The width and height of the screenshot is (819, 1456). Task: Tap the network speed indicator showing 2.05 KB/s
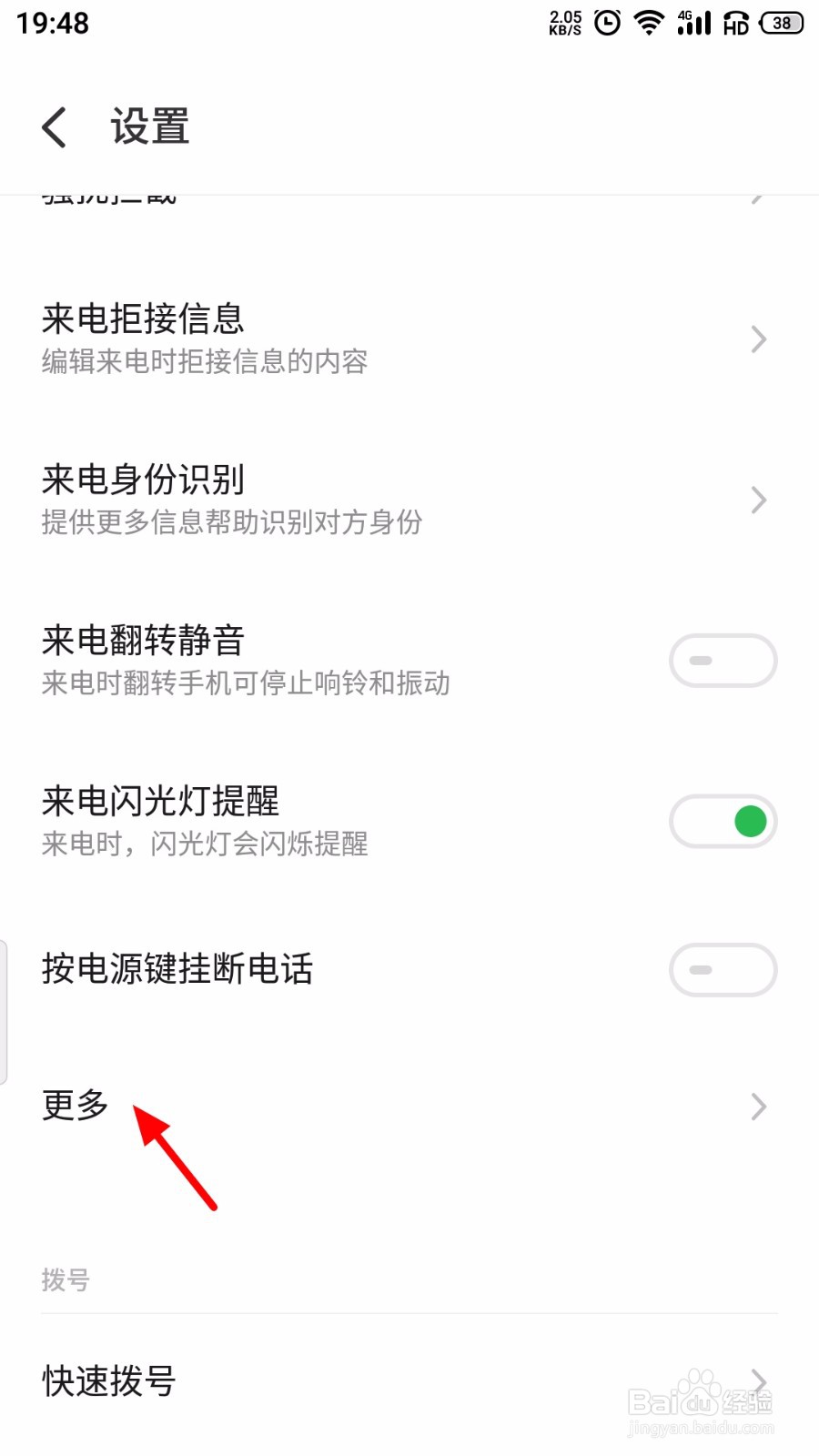coord(565,23)
